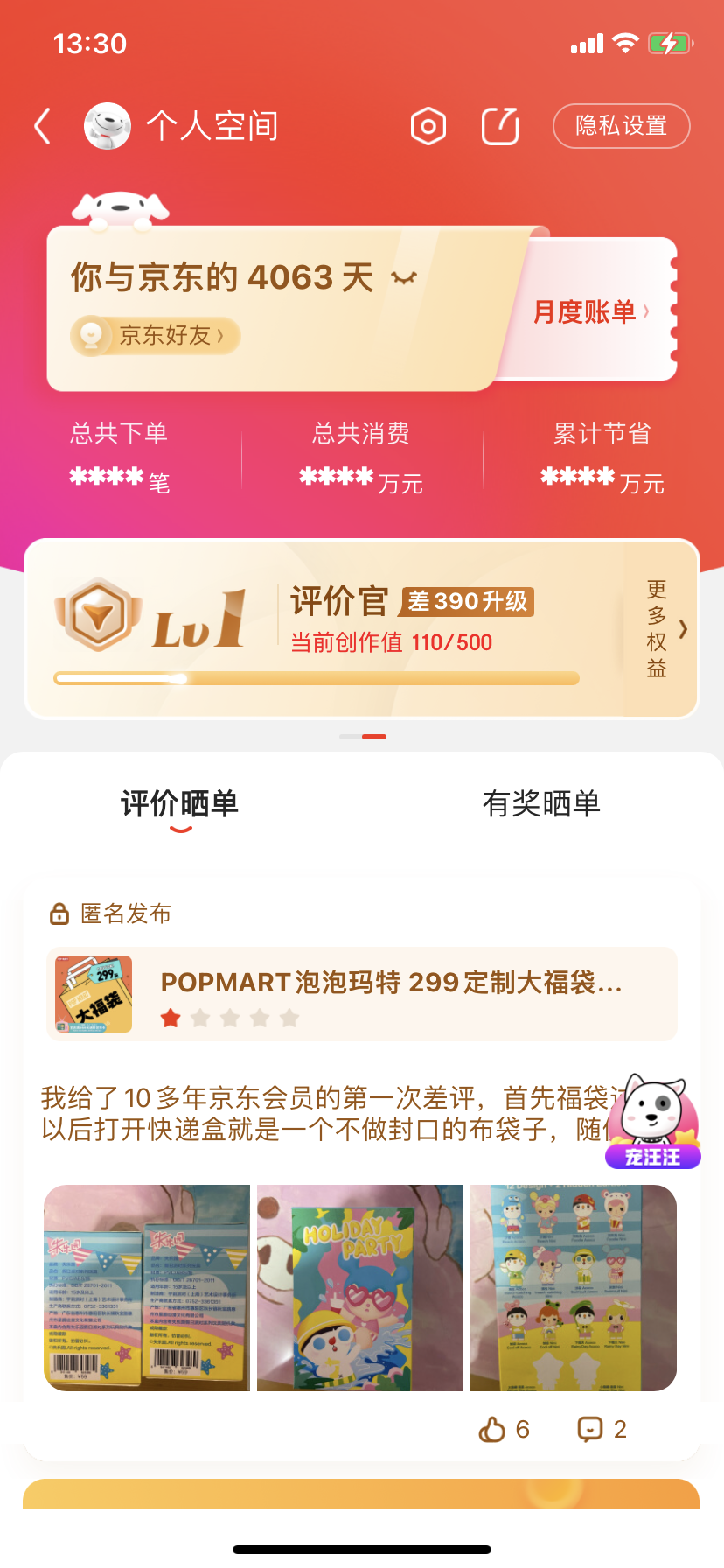
Task: Open the hexagon settings icon
Action: point(428,126)
